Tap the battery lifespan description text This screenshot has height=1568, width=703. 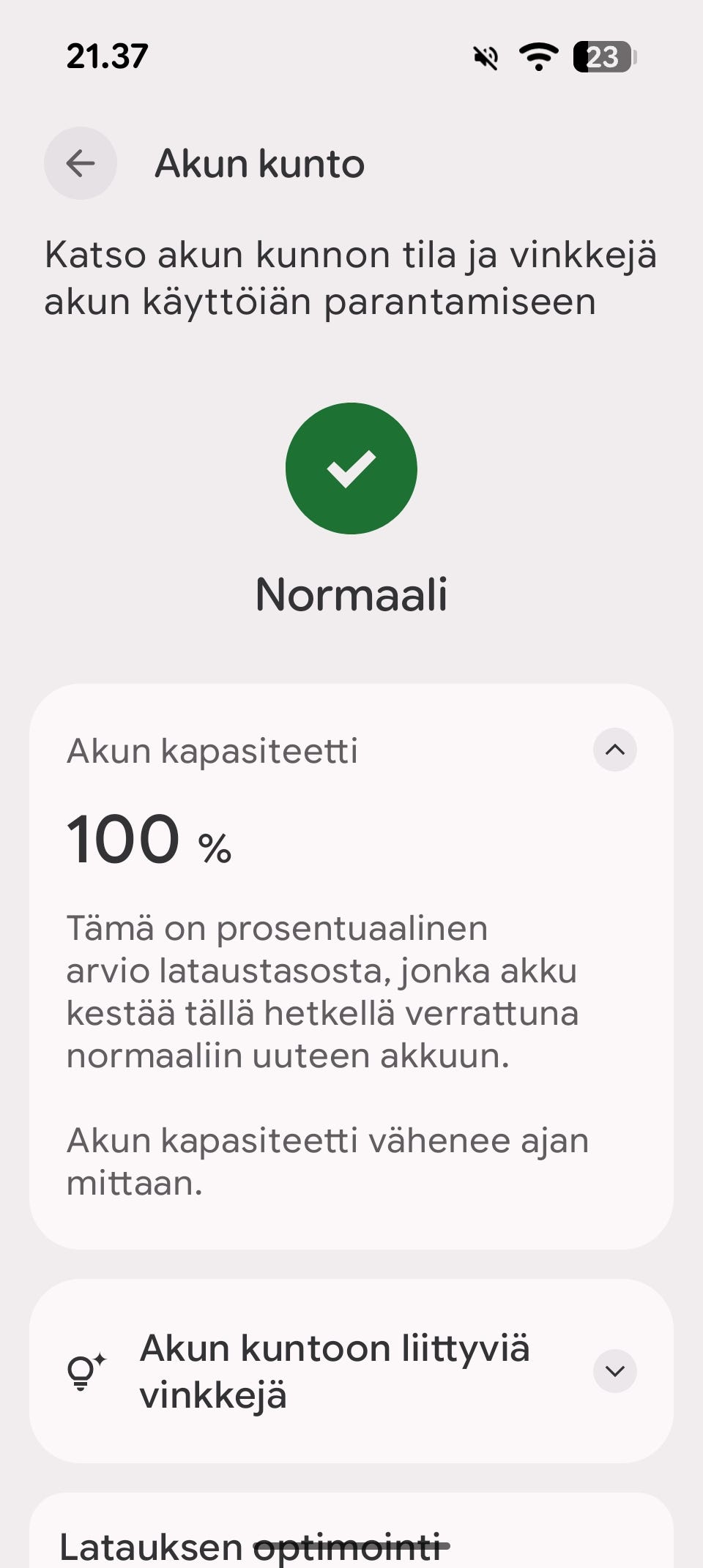(x=322, y=992)
